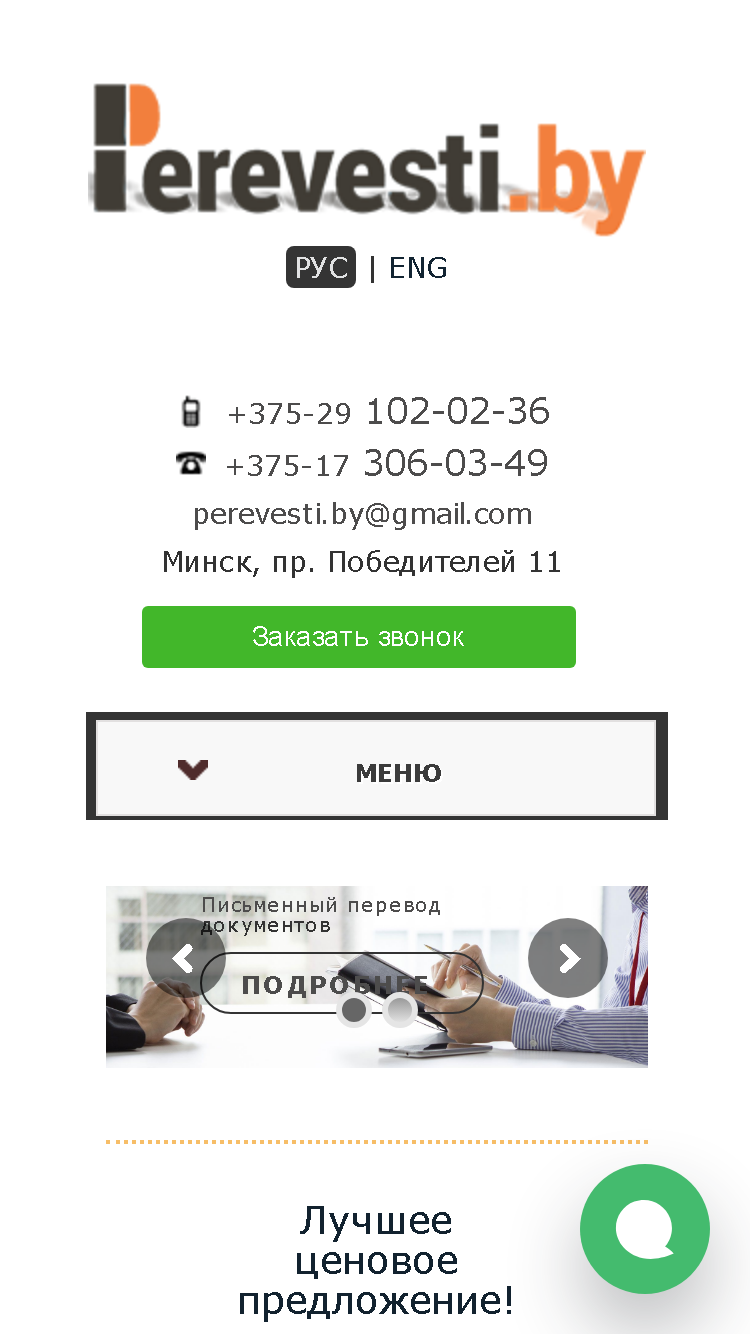This screenshot has width=750, height=1334.
Task: Open Подробнее on the slider banner
Action: [342, 983]
